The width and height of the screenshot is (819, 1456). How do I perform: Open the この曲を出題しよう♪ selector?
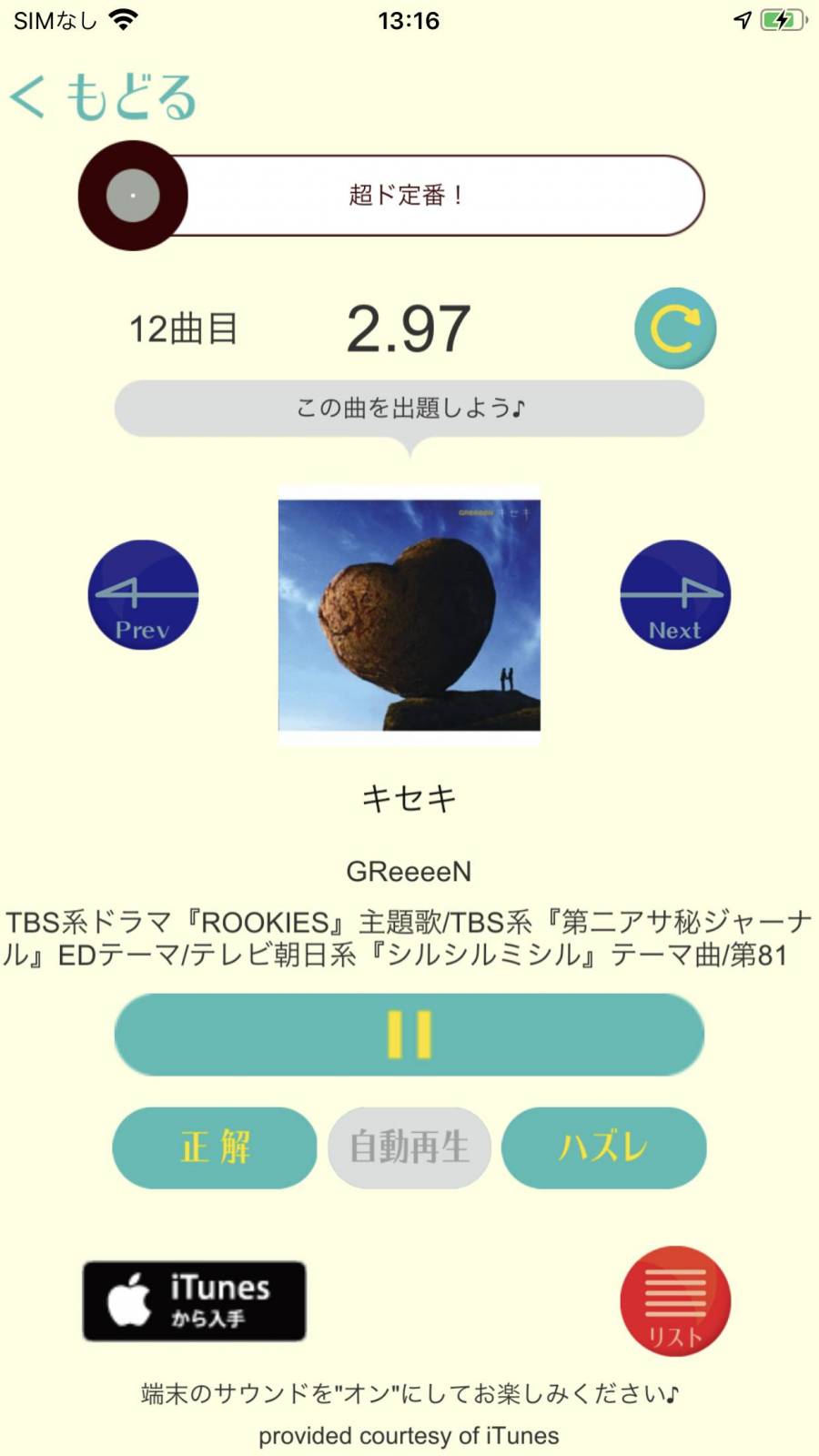click(409, 409)
